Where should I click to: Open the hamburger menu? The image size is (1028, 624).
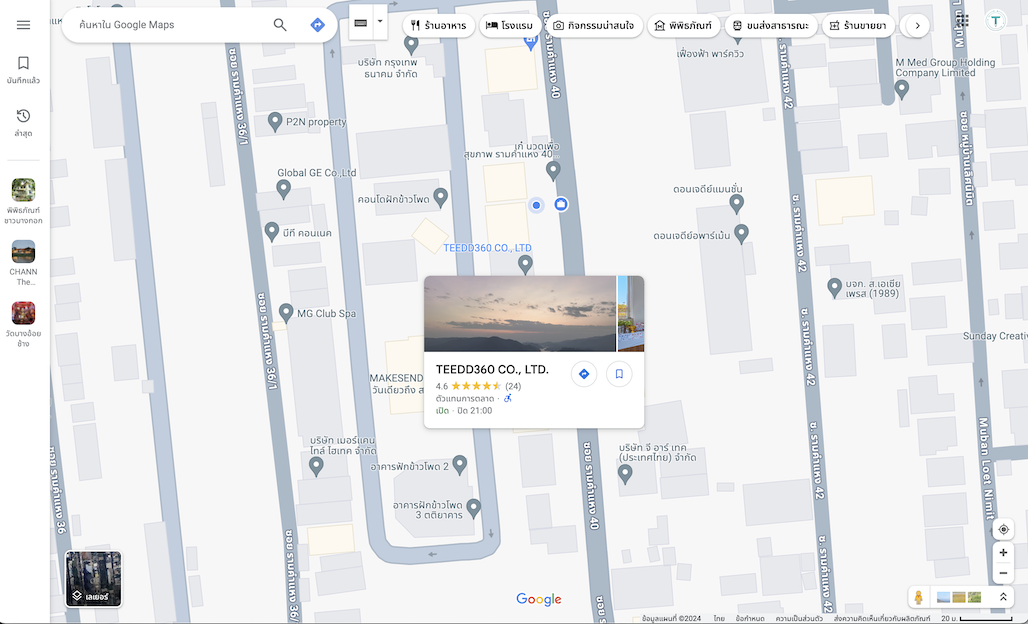[x=23, y=25]
